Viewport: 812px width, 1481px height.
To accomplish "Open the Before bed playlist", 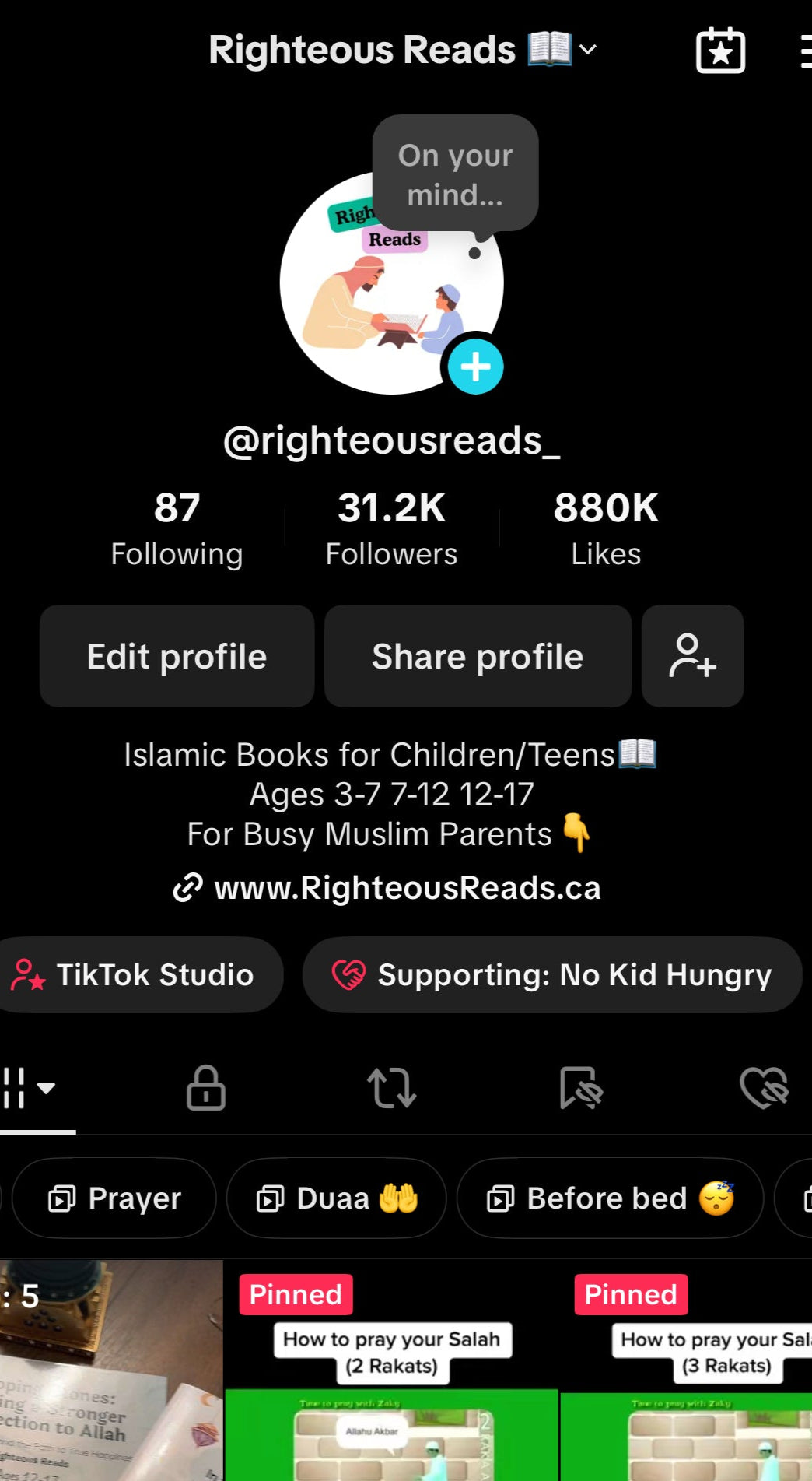I will coord(609,1198).
